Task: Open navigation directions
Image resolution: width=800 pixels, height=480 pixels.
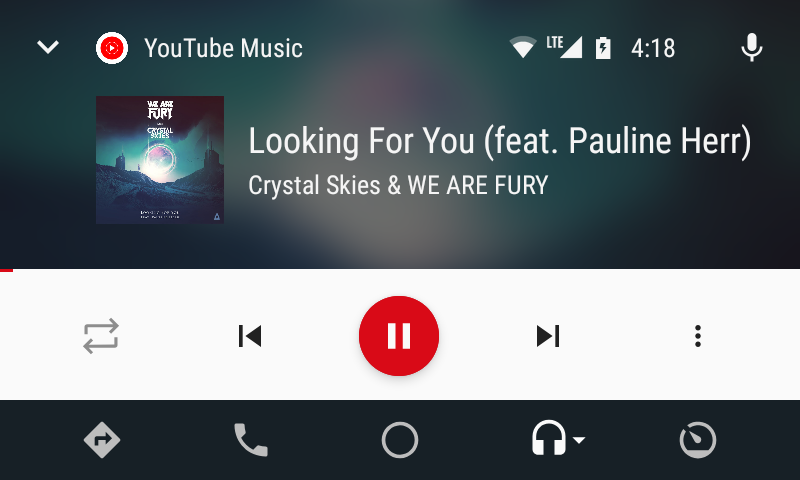Action: (x=102, y=440)
